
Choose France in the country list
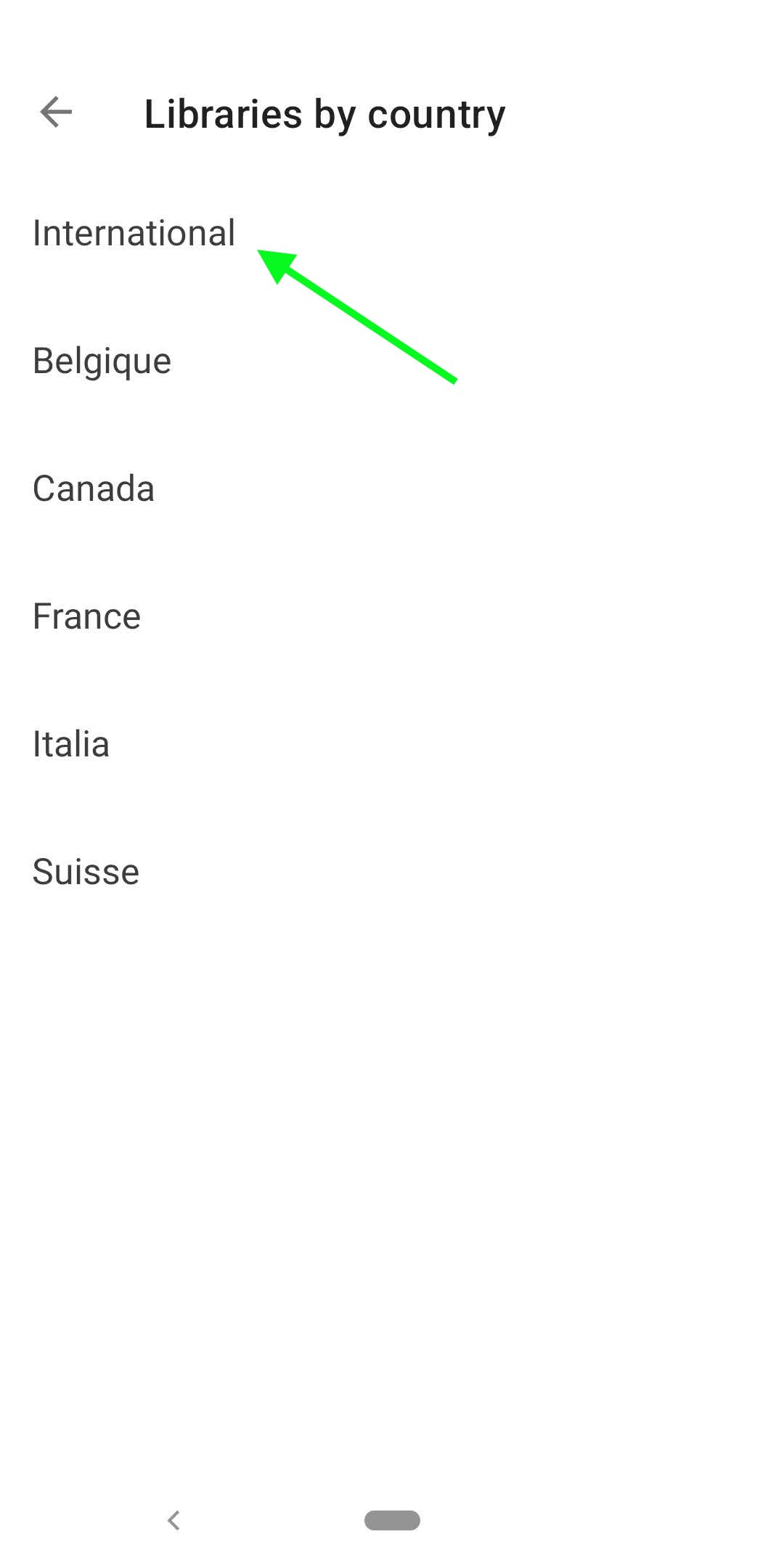(86, 616)
